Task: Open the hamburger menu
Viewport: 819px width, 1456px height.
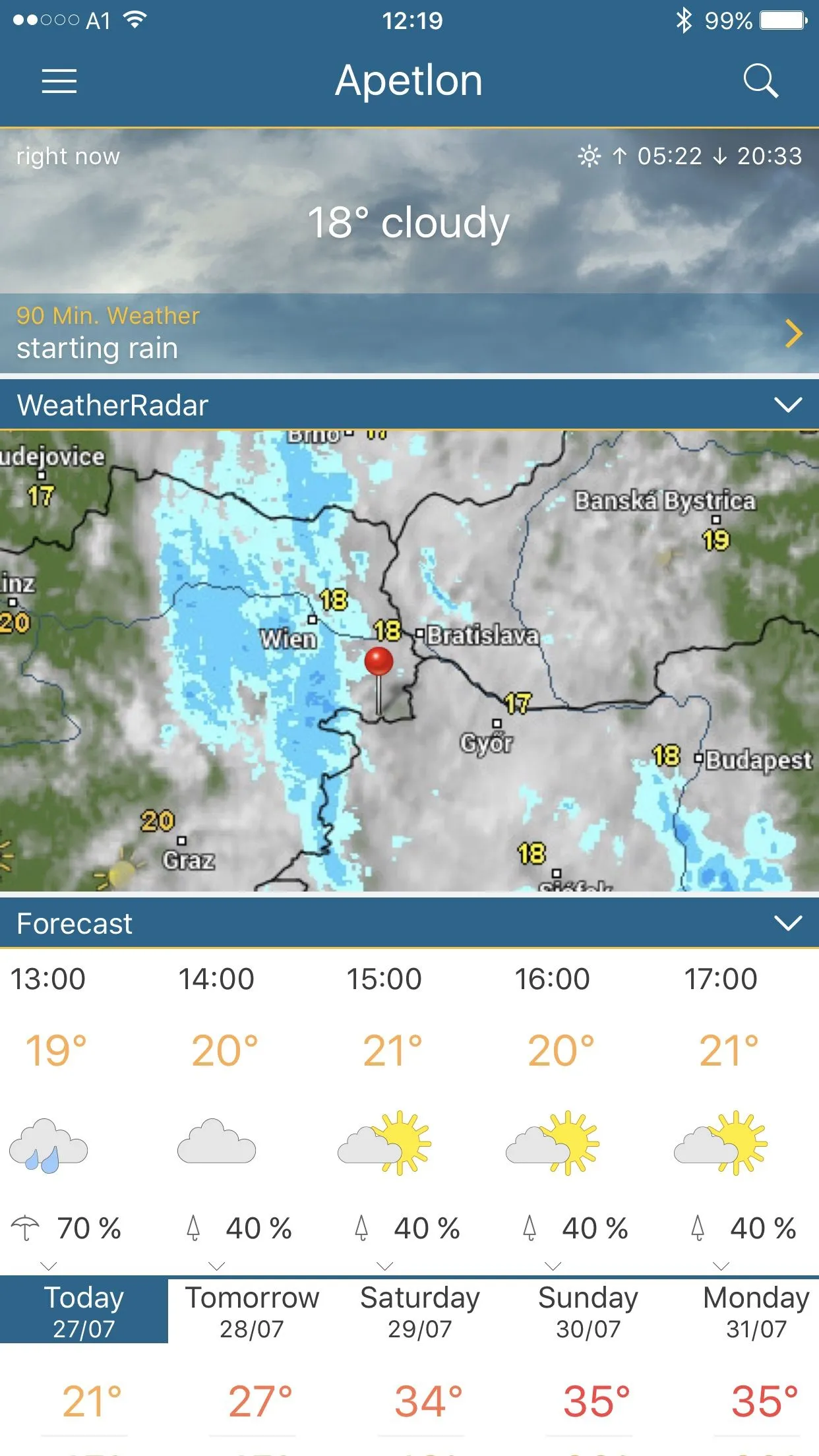Action: click(59, 81)
